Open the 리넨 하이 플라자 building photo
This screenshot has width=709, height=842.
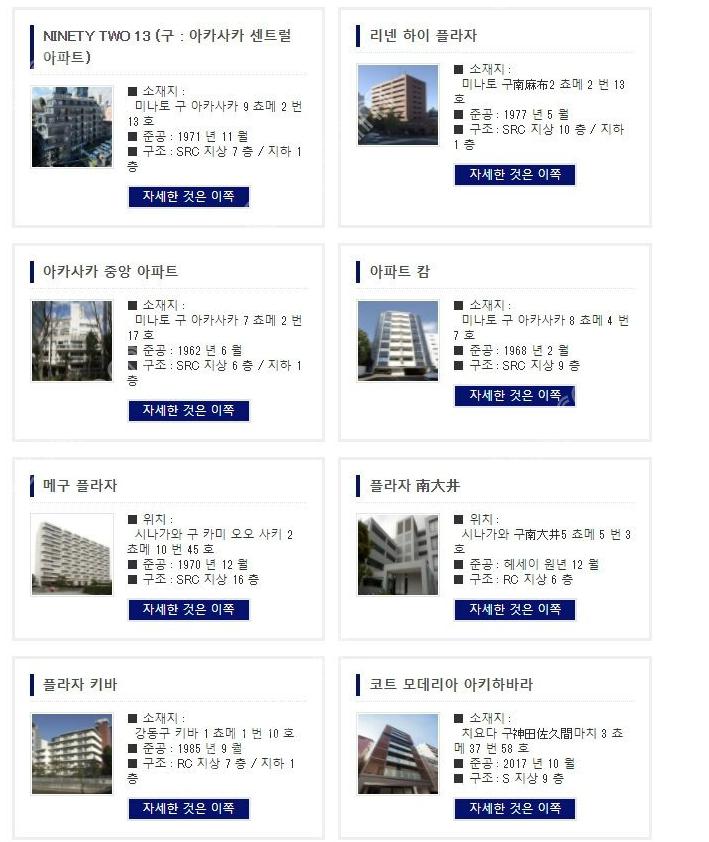398,105
